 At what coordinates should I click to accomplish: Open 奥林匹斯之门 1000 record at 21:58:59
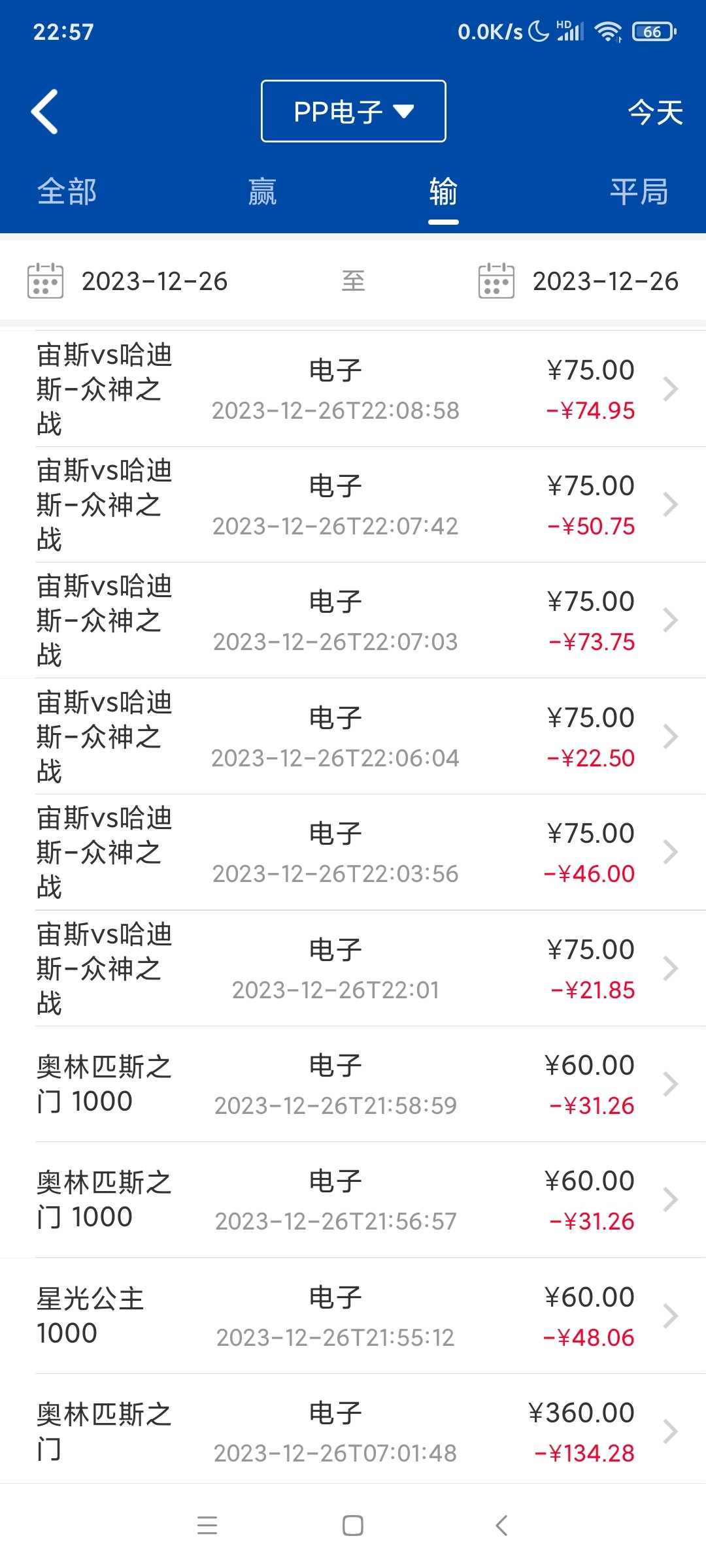click(353, 1085)
